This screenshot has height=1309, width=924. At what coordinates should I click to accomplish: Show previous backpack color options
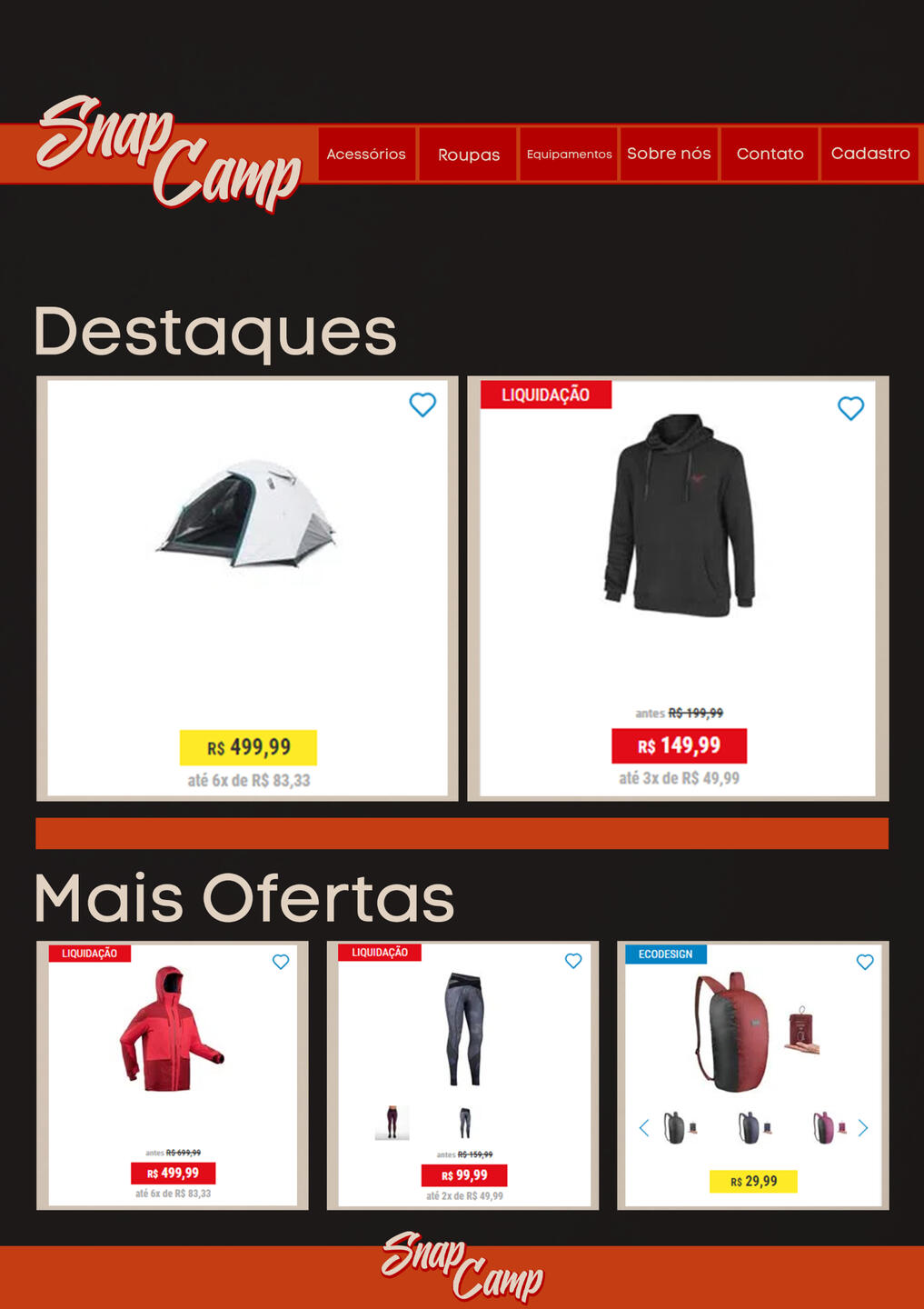(x=644, y=1128)
